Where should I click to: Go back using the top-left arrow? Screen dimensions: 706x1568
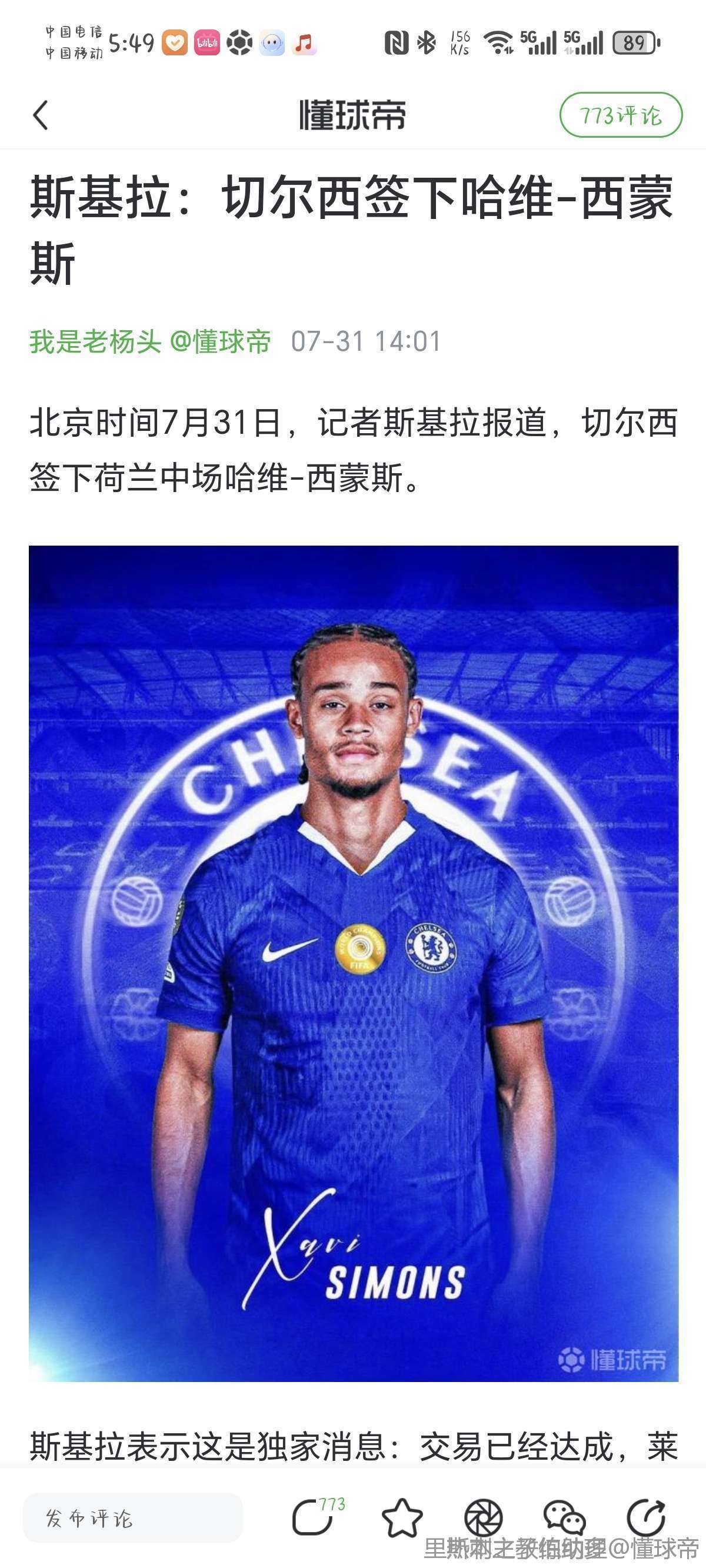point(40,115)
